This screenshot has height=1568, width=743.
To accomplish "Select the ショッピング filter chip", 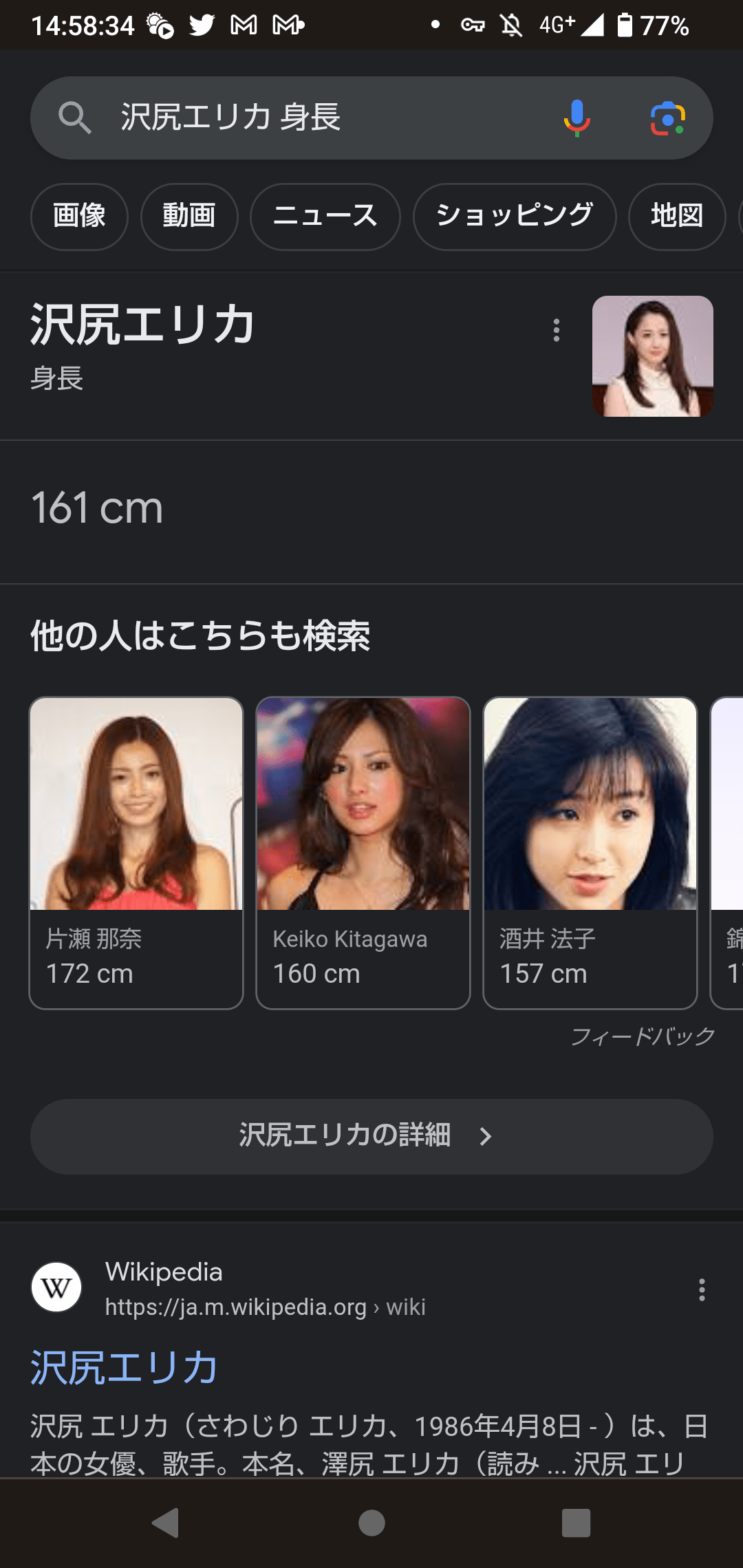I will pos(514,216).
